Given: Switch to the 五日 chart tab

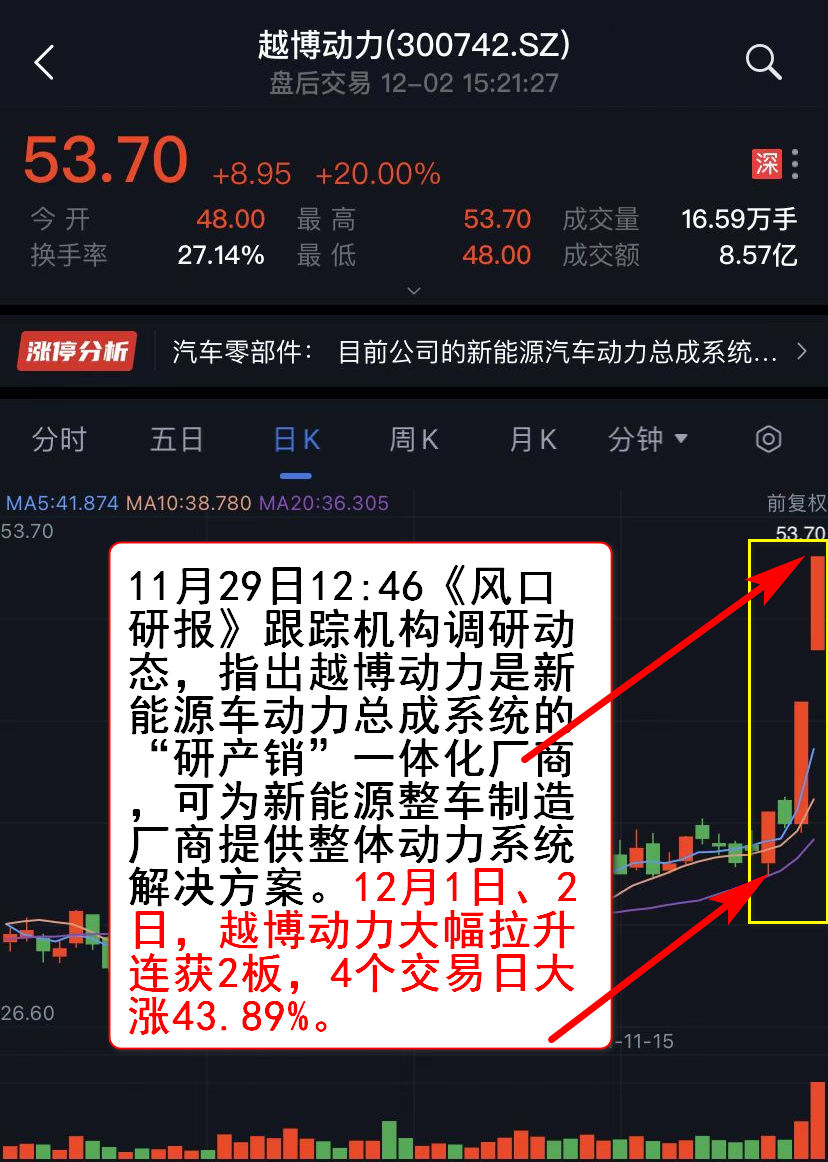Looking at the screenshot, I should 177,439.
